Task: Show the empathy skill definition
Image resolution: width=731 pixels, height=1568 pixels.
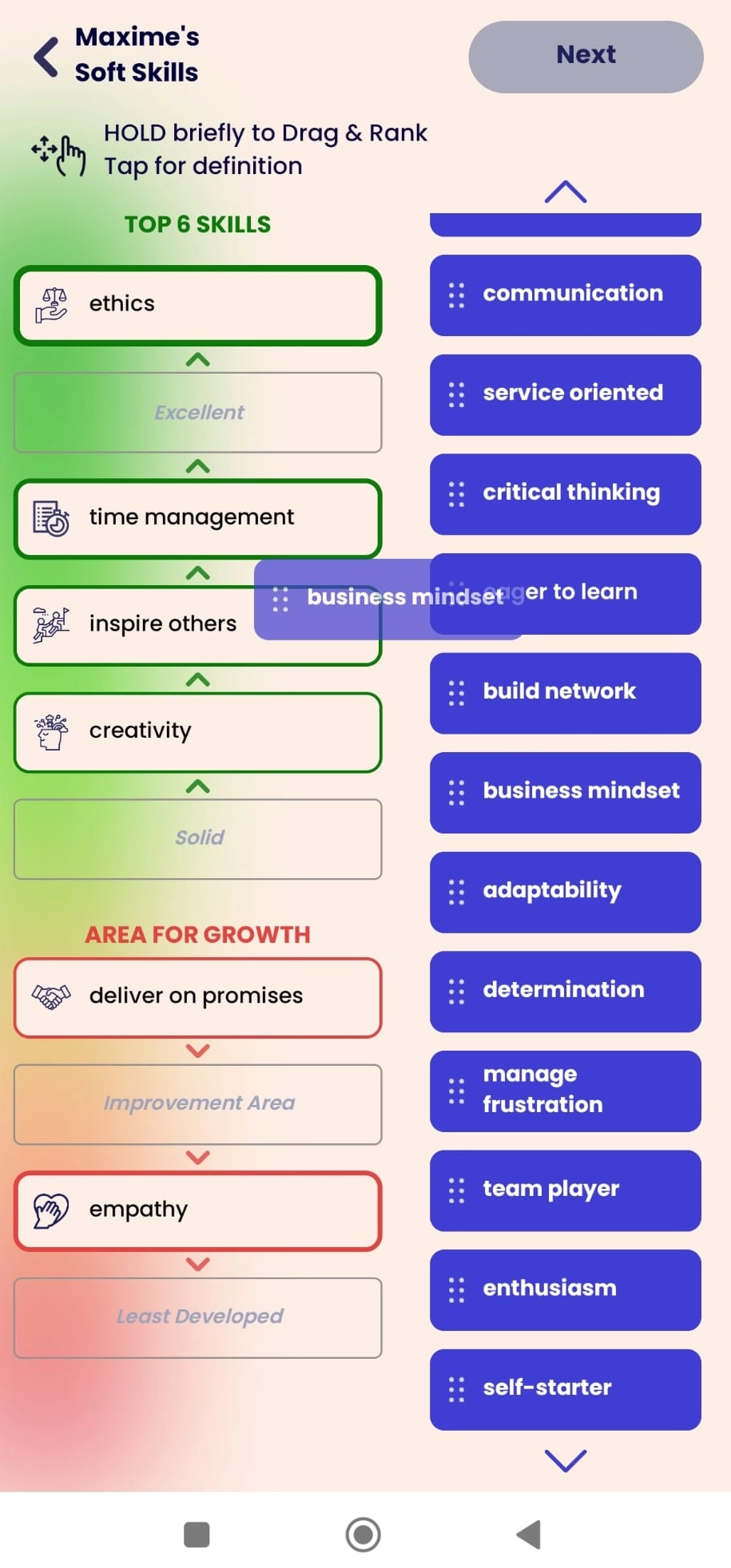Action: click(x=197, y=1210)
